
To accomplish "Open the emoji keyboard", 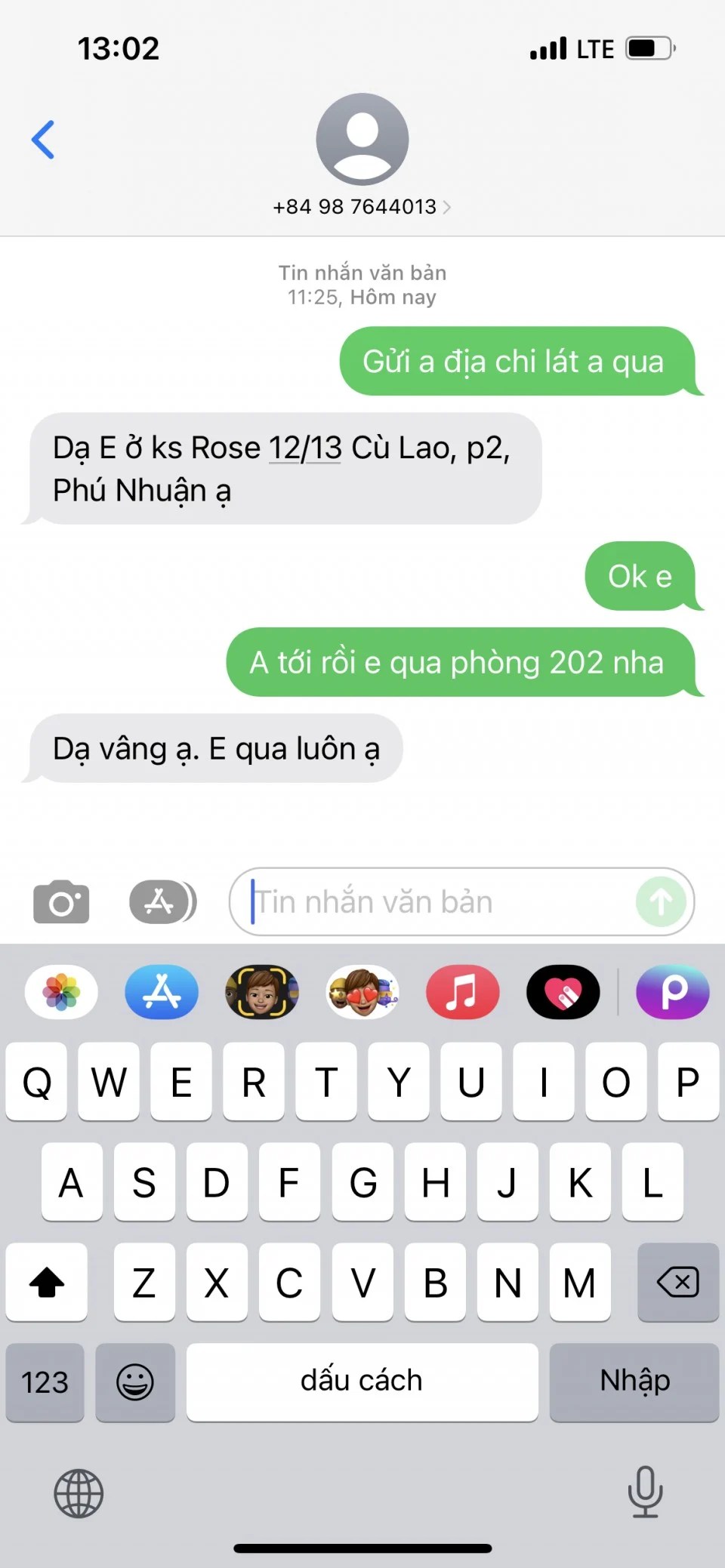I will point(135,1382).
